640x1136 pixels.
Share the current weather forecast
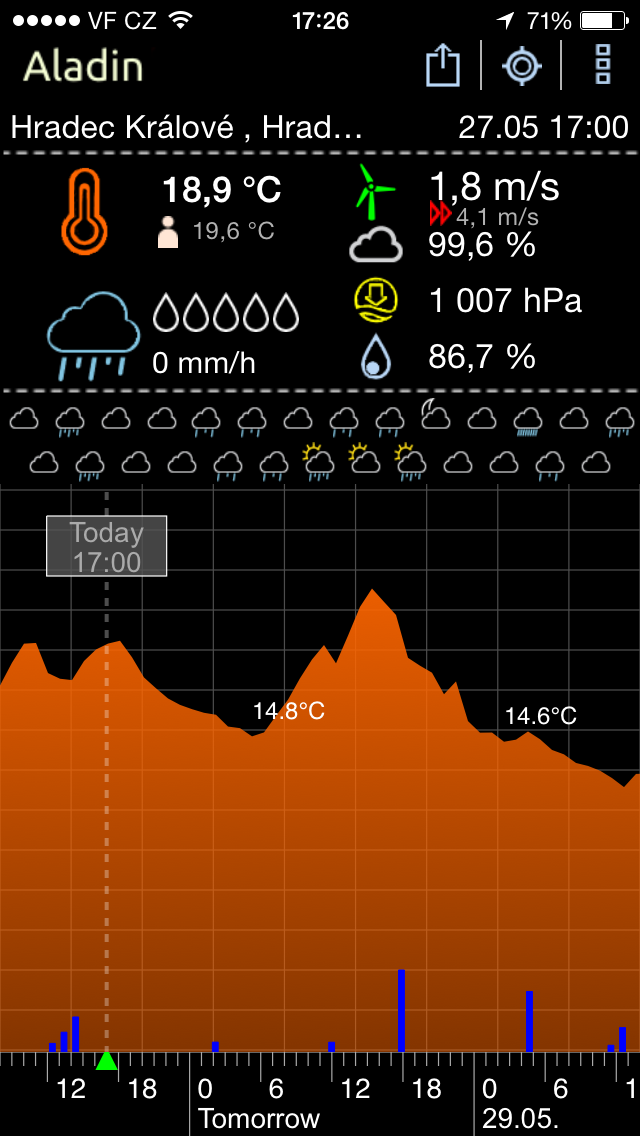(x=442, y=66)
